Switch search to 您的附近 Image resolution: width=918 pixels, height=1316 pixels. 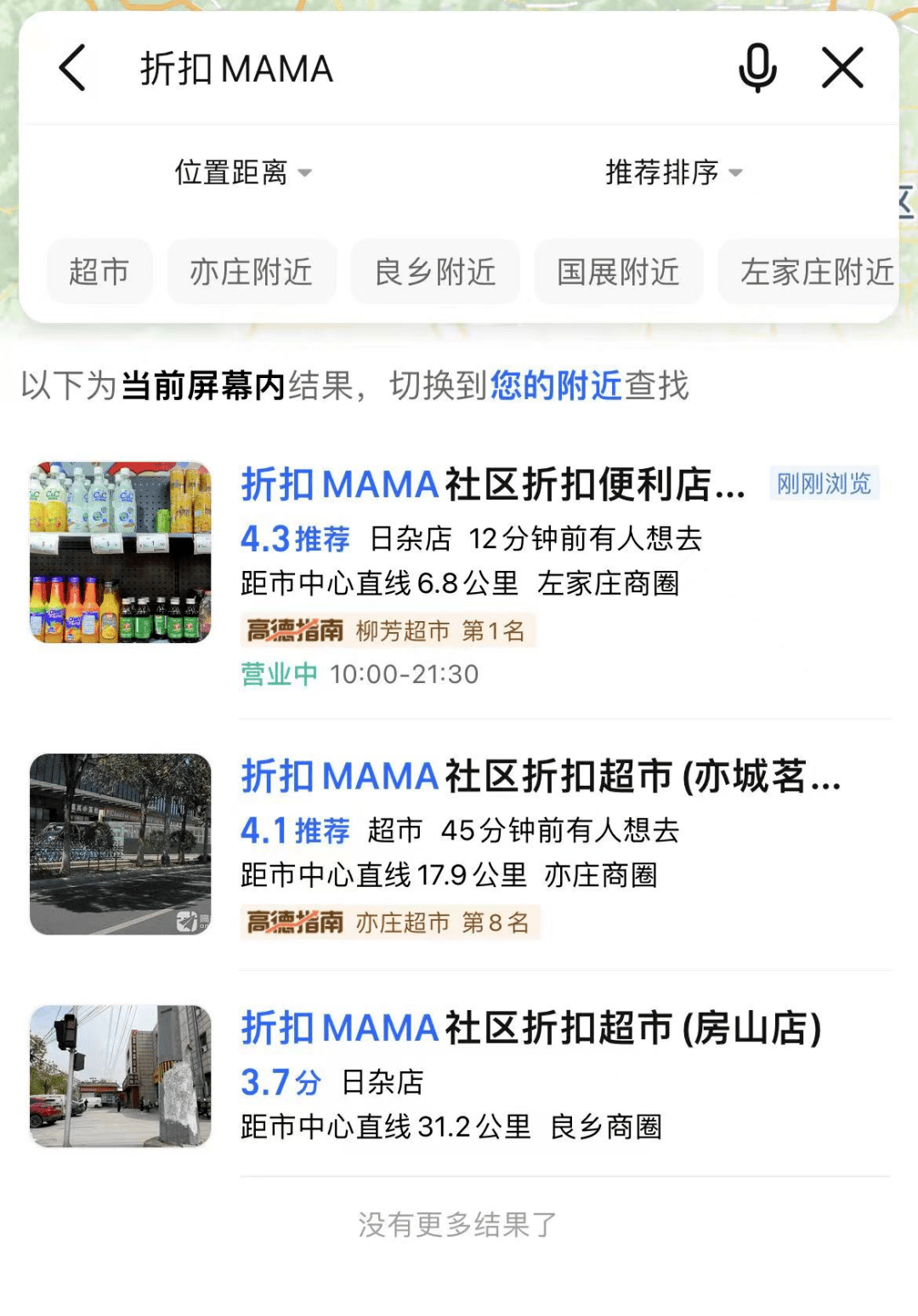(x=553, y=386)
